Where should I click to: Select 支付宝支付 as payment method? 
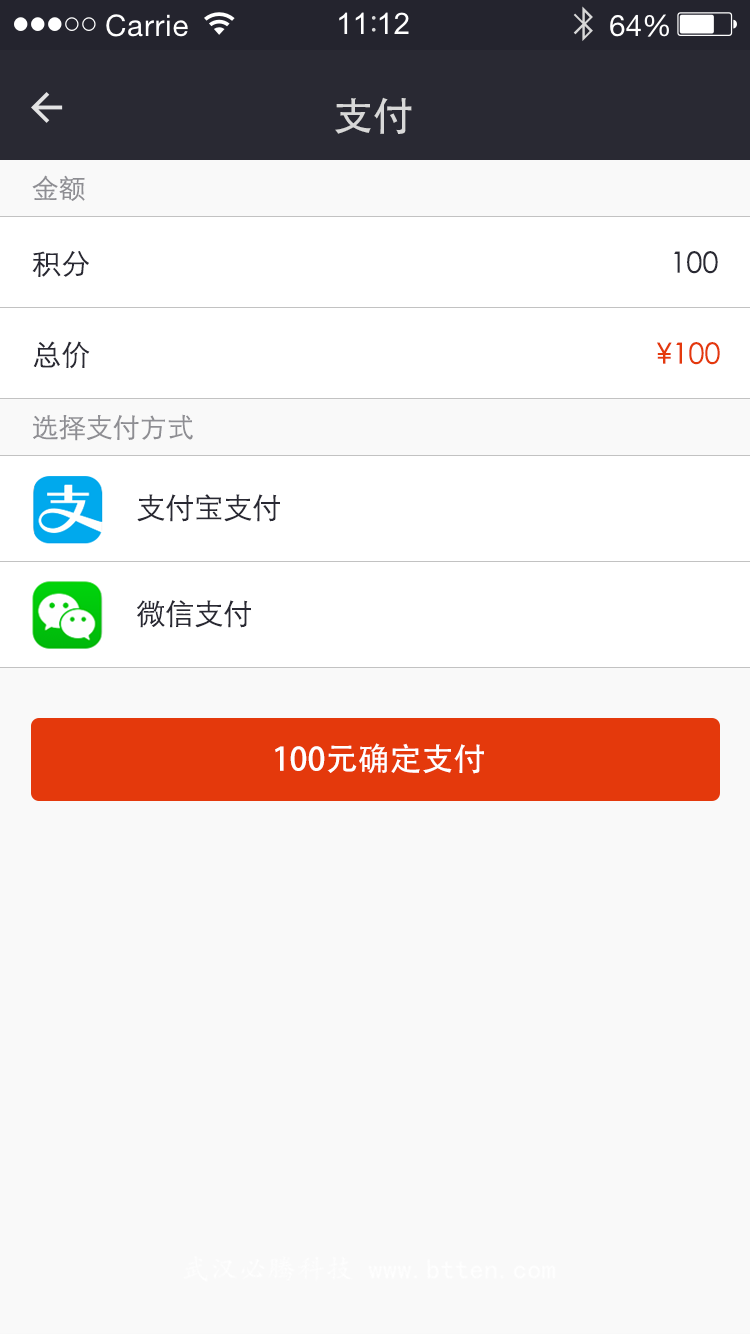[375, 509]
